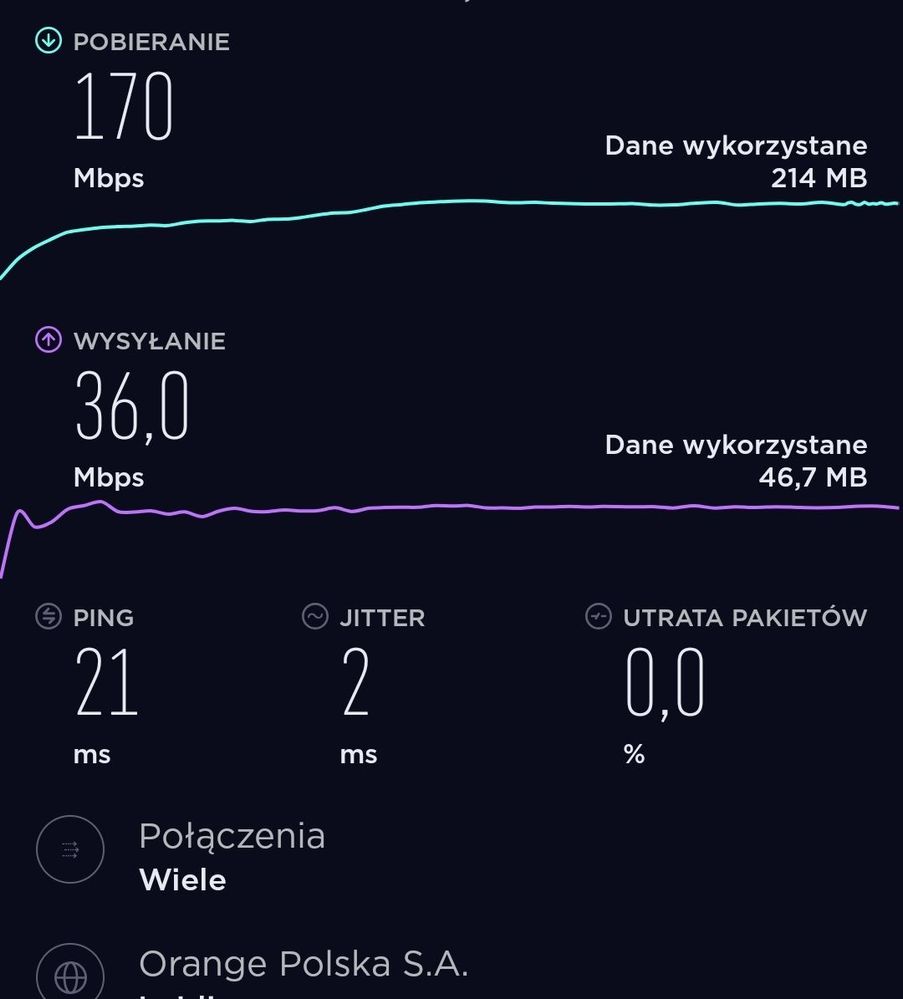Select the 2 ms jitter value

click(355, 681)
